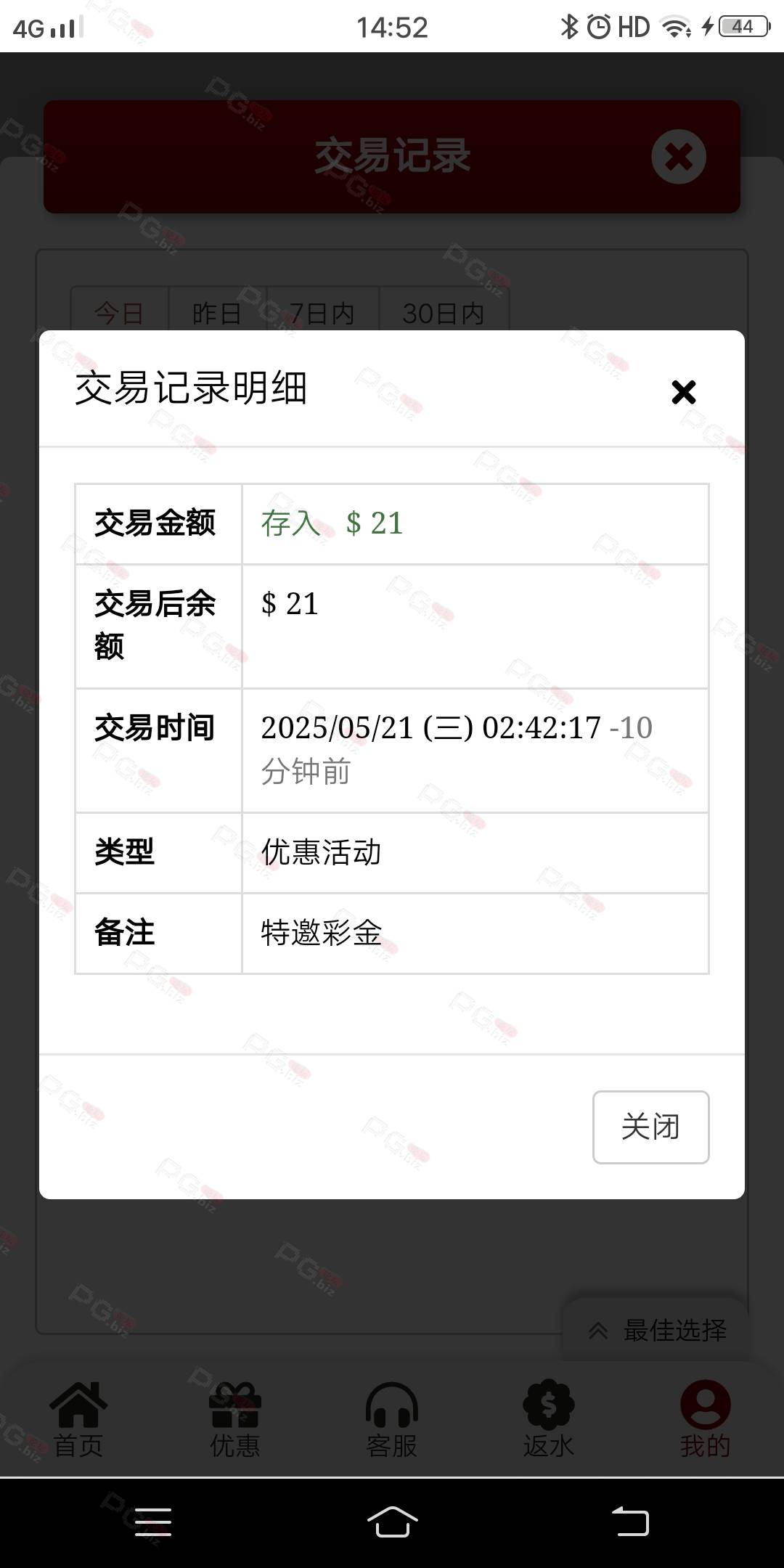The width and height of the screenshot is (784, 1568).
Task: Close the 交易记录 panel
Action: point(679,157)
